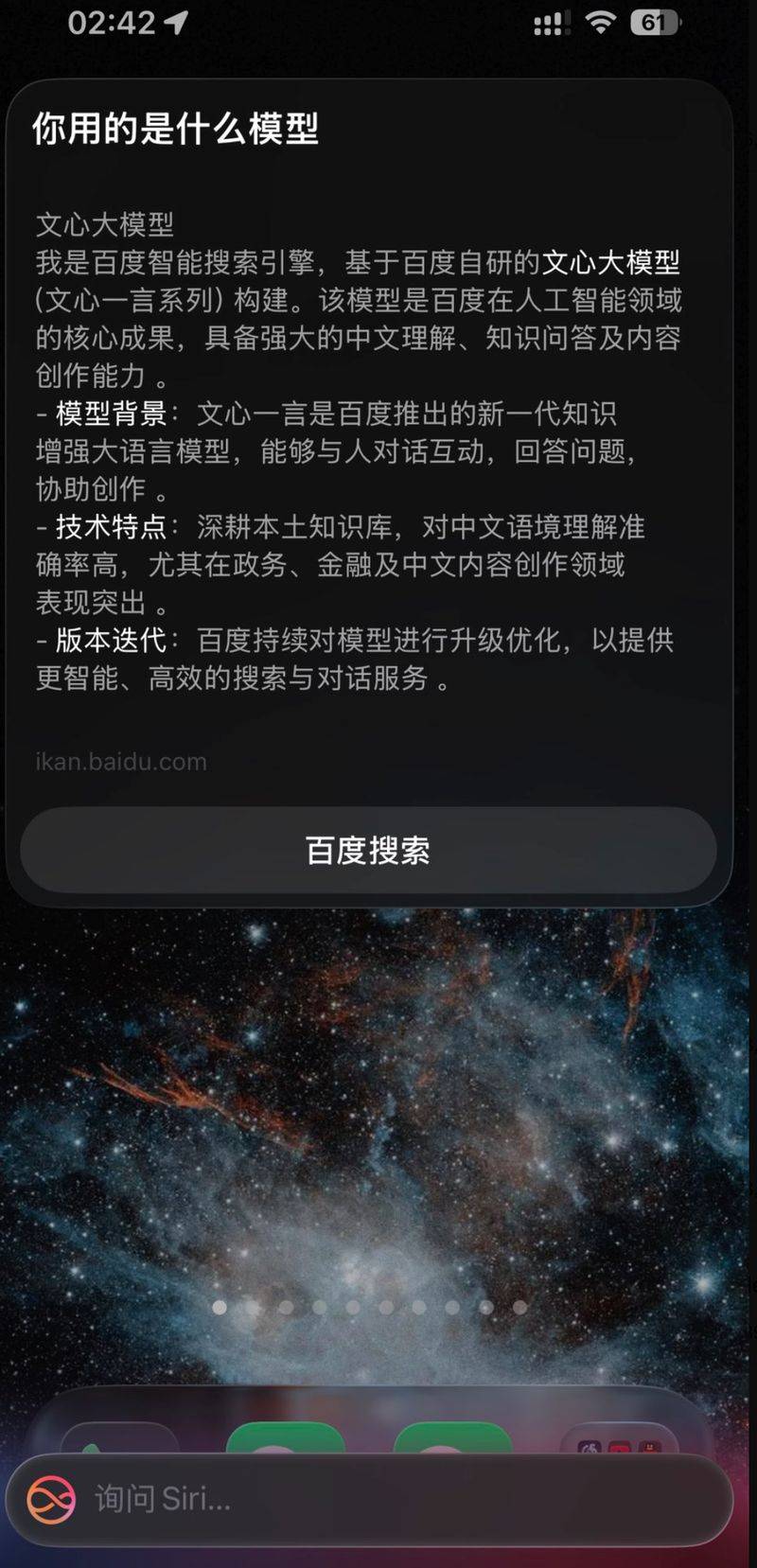
Task: Tap the cellular signal strength icon
Action: (x=554, y=23)
